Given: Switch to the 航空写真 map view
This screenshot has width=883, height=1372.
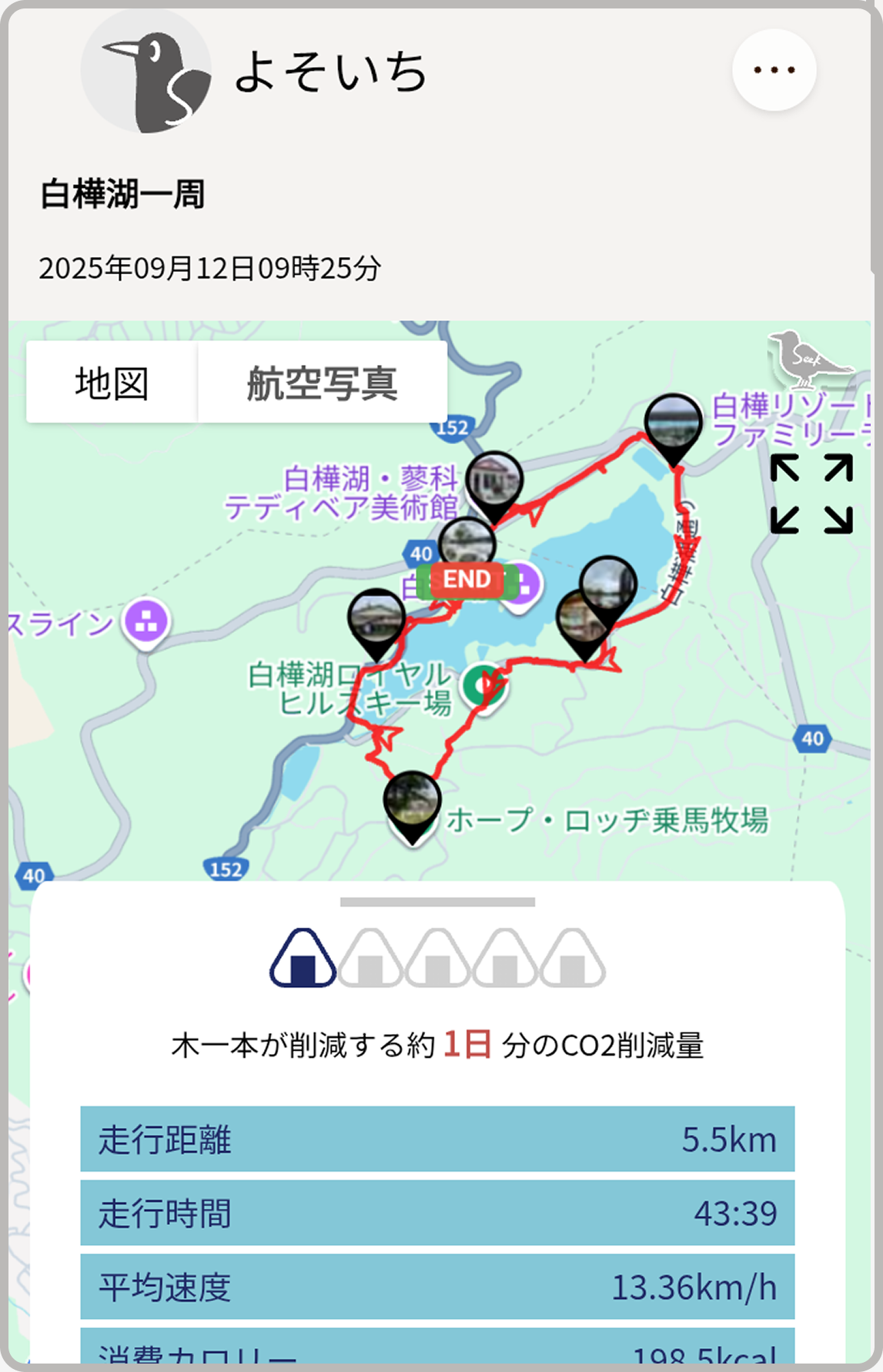Looking at the screenshot, I should [323, 381].
